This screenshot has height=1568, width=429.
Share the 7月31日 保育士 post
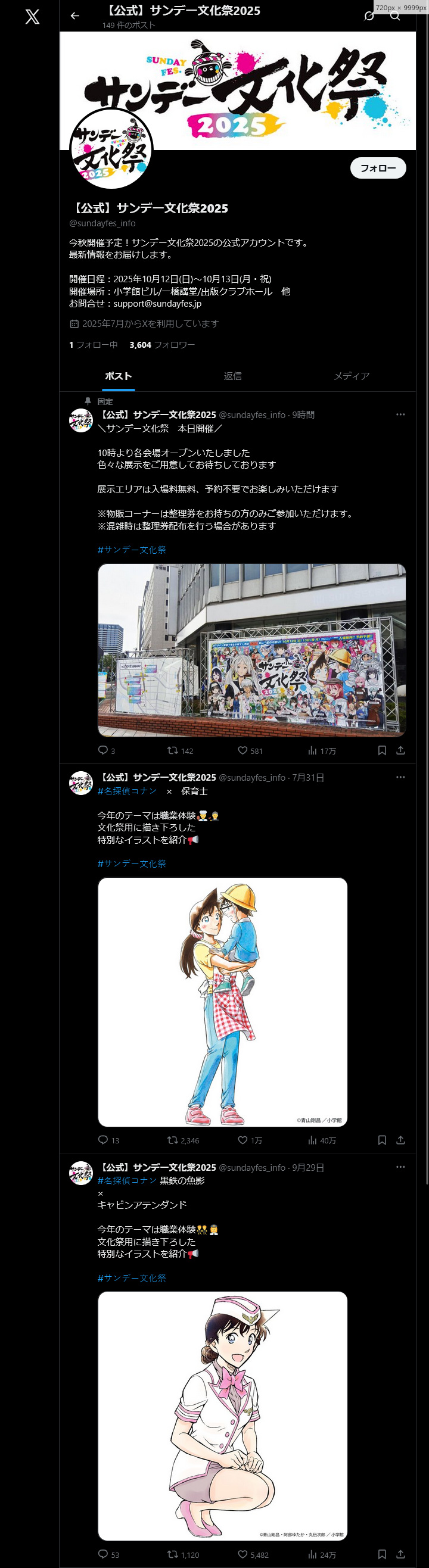(400, 1140)
